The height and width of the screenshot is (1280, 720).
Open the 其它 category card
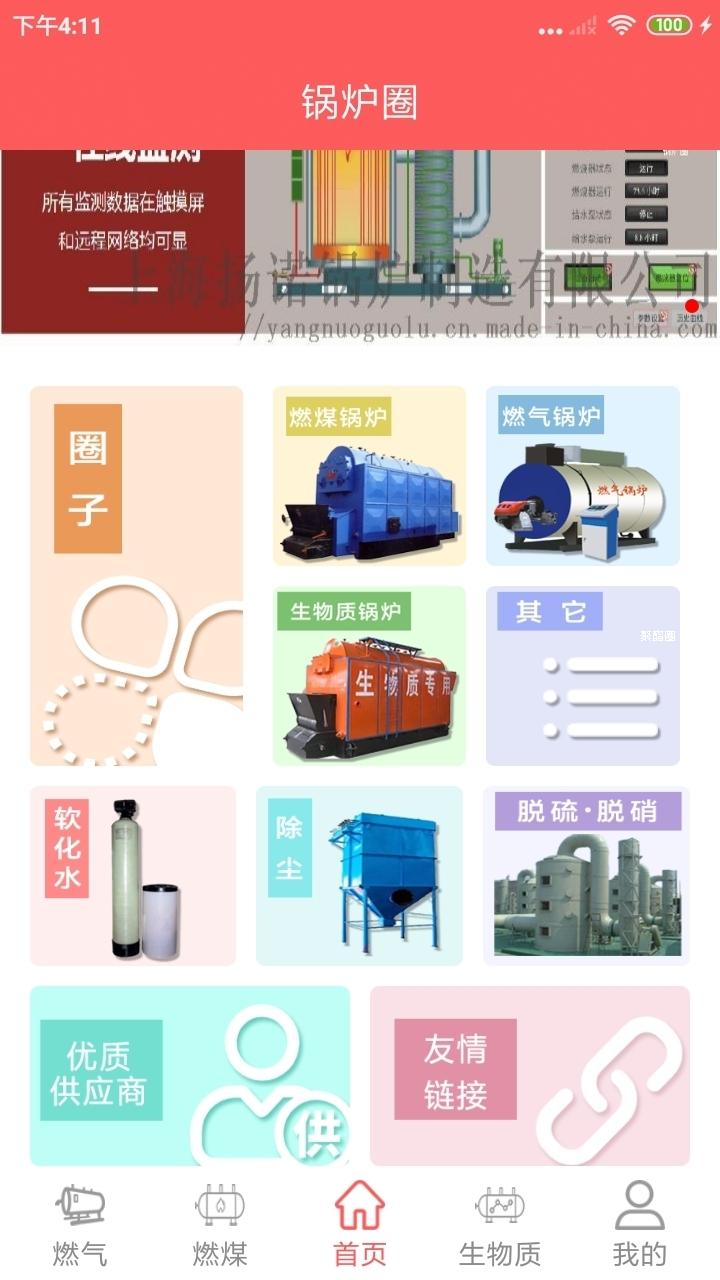pos(582,676)
